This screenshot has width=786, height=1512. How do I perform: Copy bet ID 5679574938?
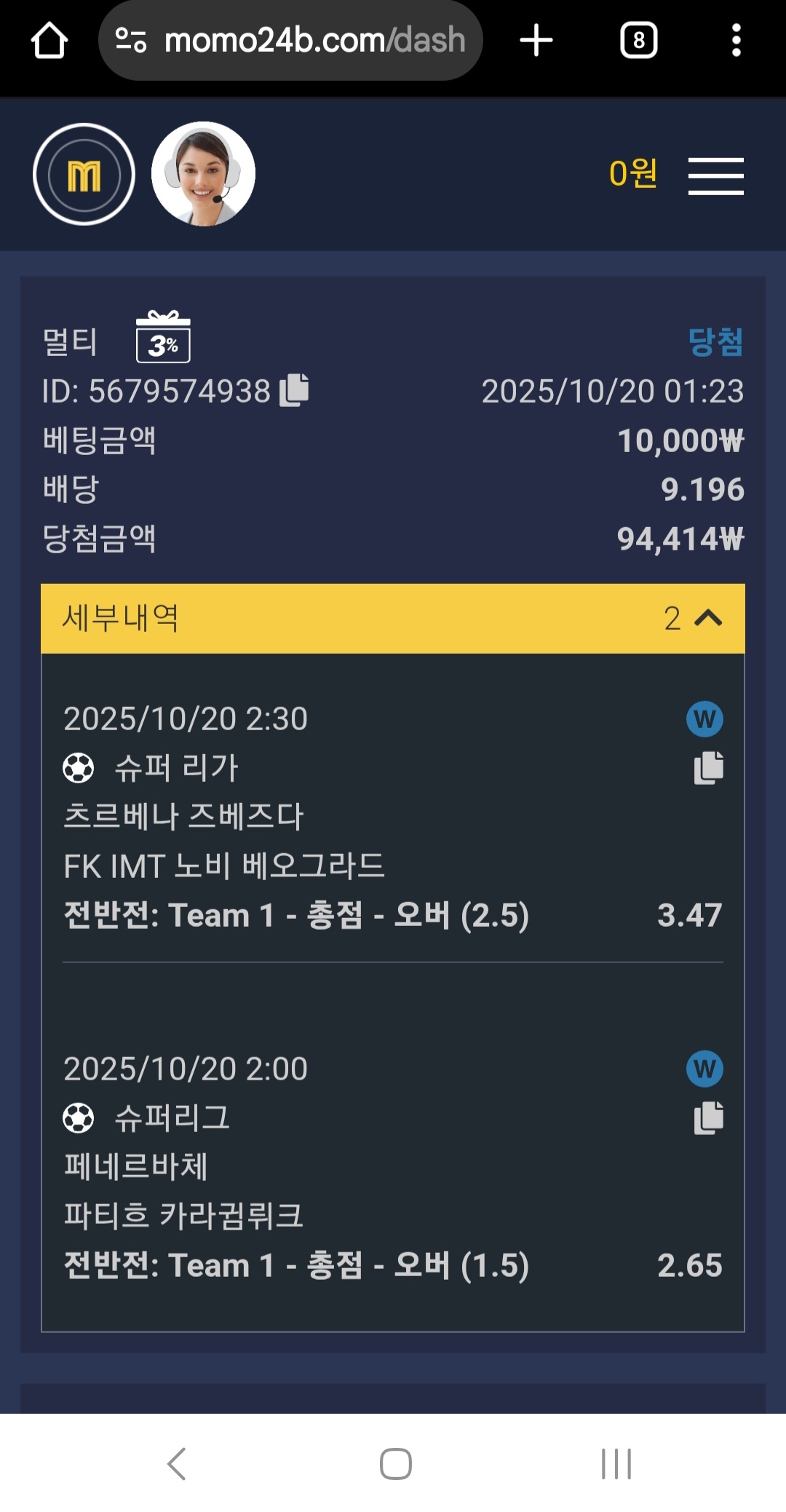295,390
